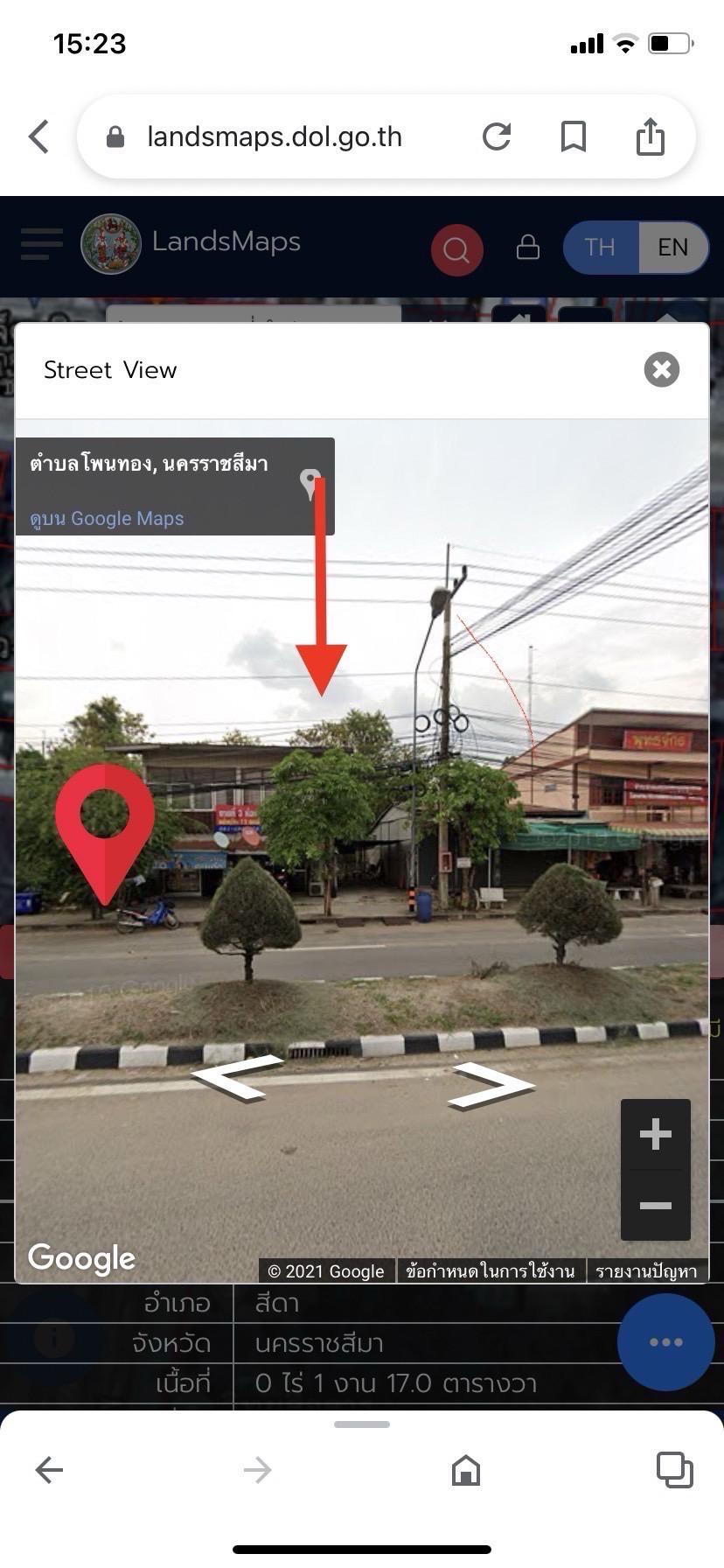
Task: Report a problem with the street view
Action: 646,1271
